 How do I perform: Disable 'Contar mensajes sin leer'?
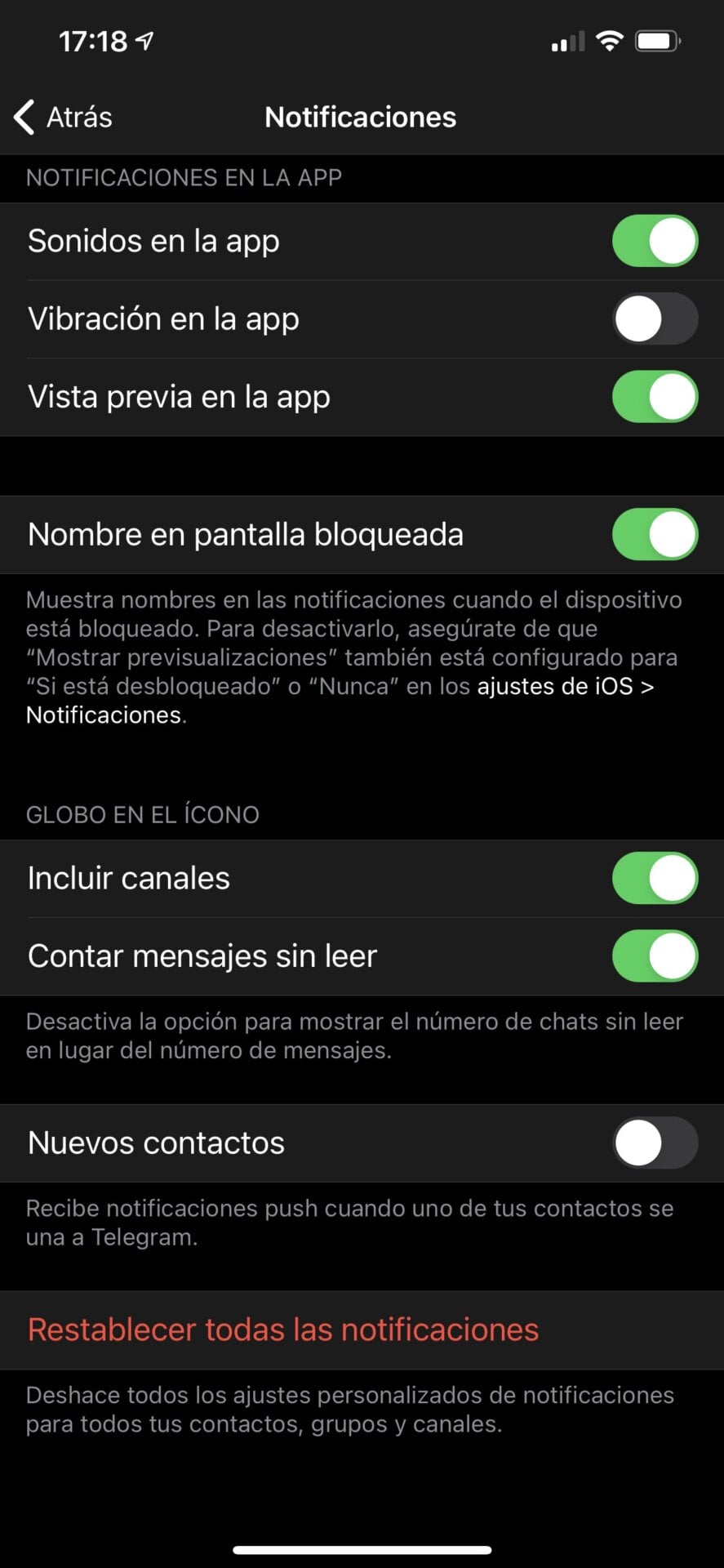click(655, 955)
